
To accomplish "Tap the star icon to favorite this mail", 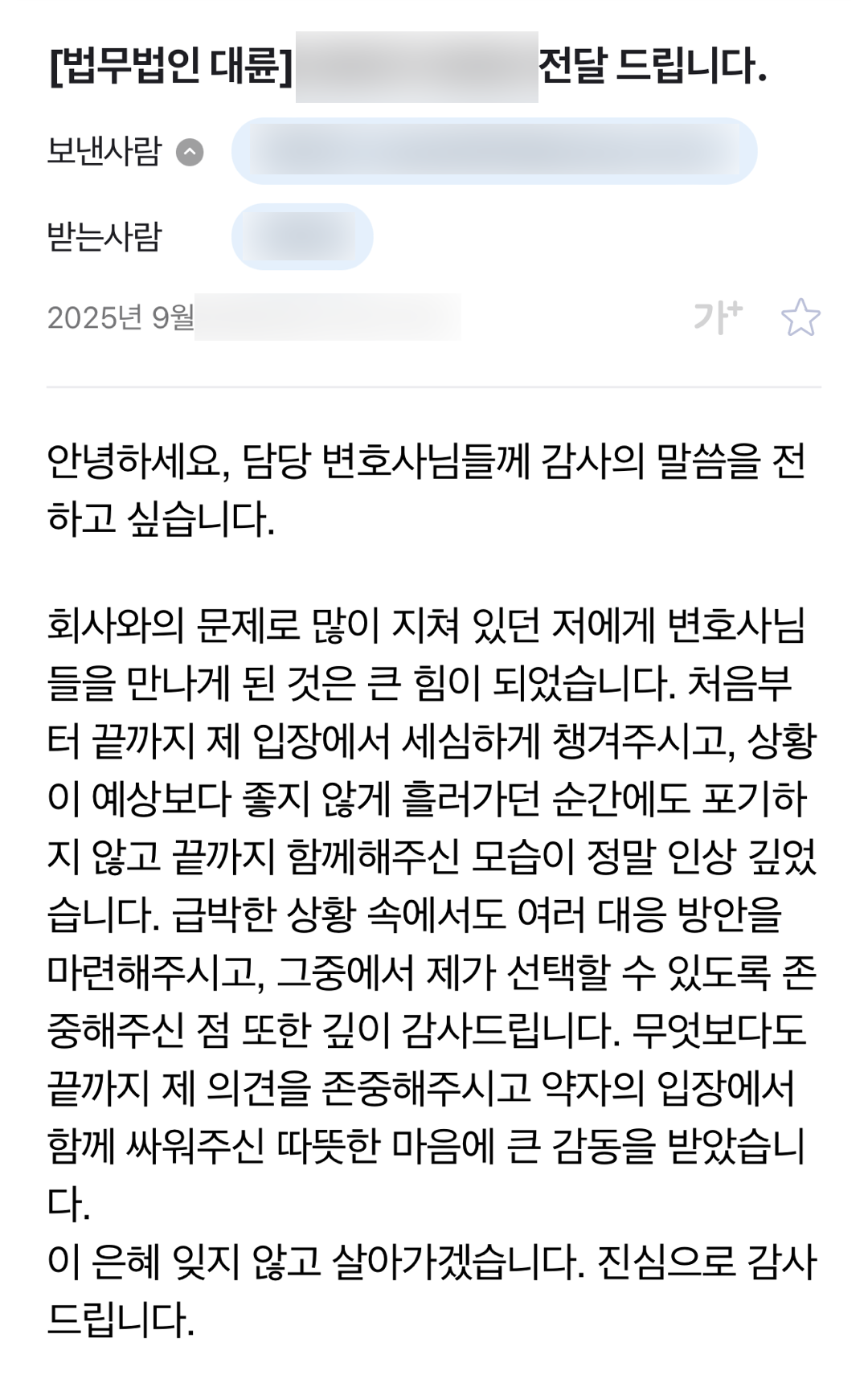I will 802,320.
